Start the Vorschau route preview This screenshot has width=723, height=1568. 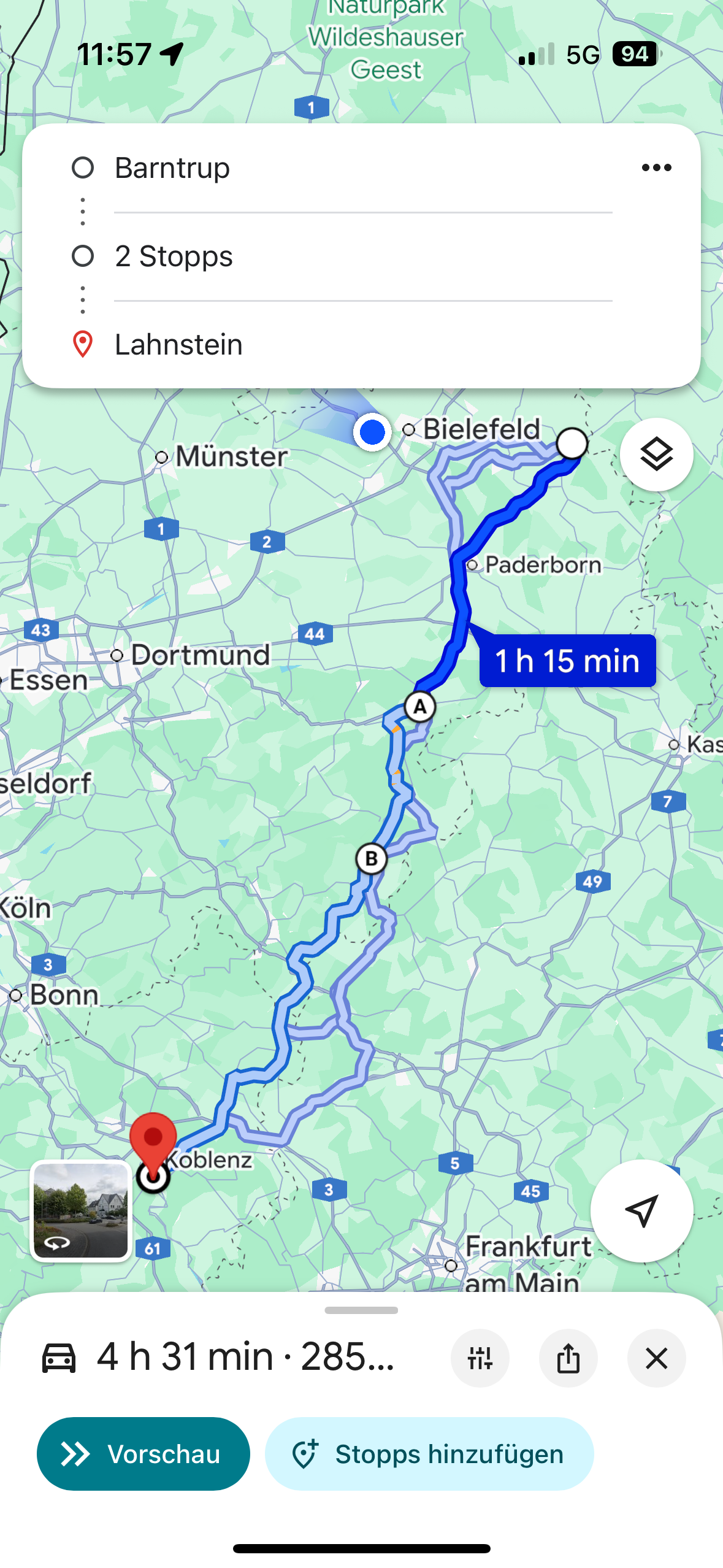point(143,1454)
